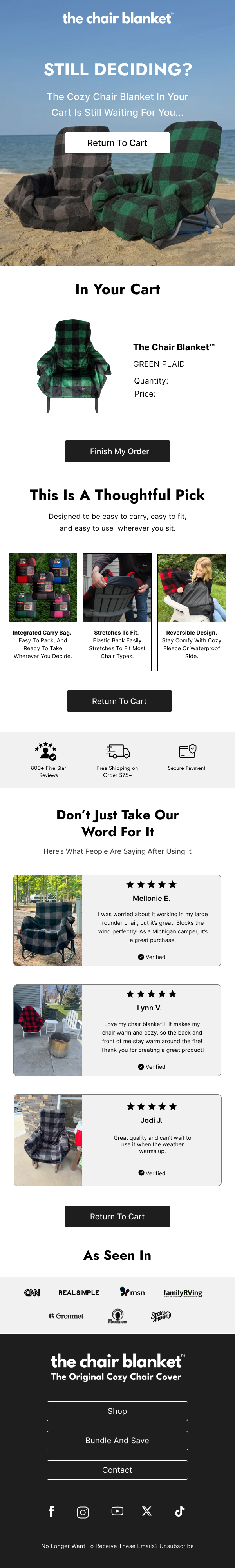Open the YouTube channel
Viewport: 235px width, 1568px height.
point(117,1511)
